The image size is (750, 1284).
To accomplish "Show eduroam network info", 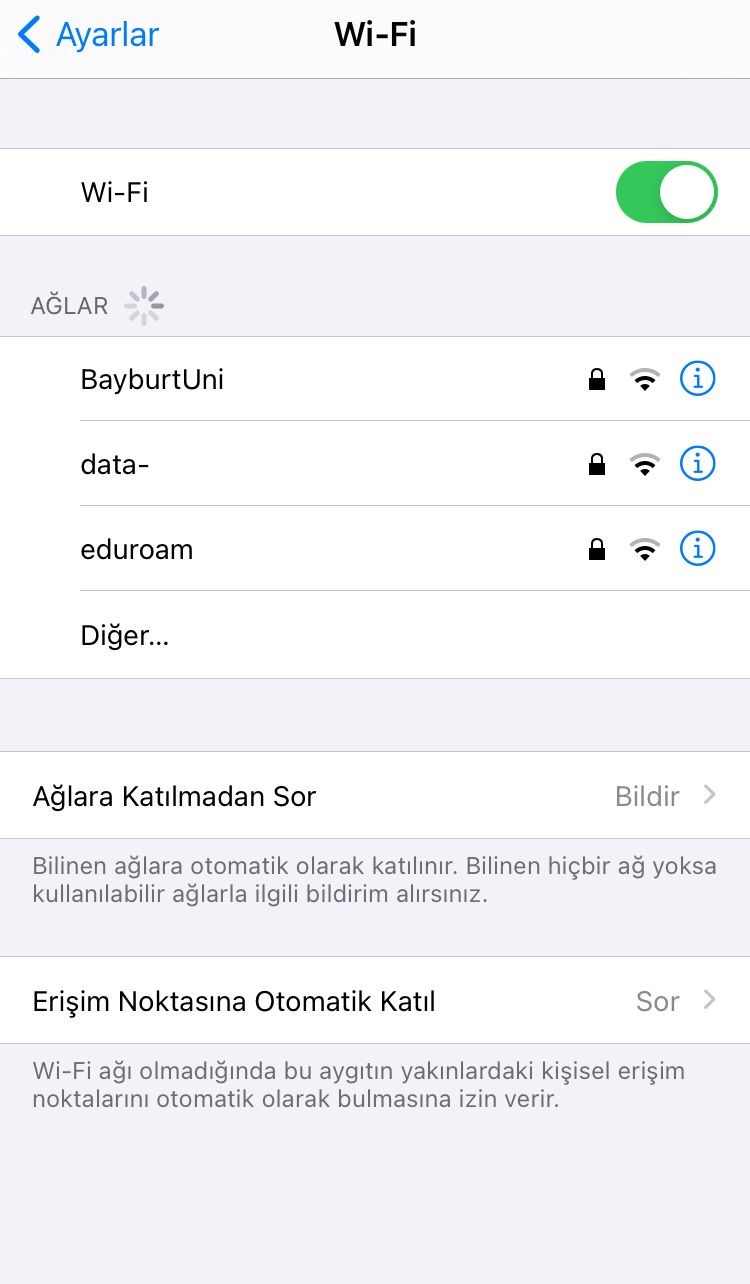I will 697,549.
